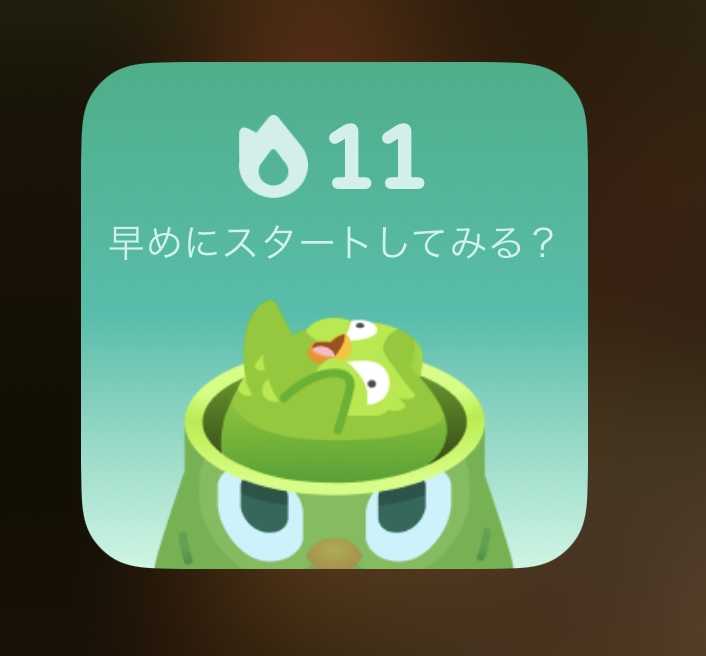Open the Duolingo 11-day streak widget

coord(333,315)
